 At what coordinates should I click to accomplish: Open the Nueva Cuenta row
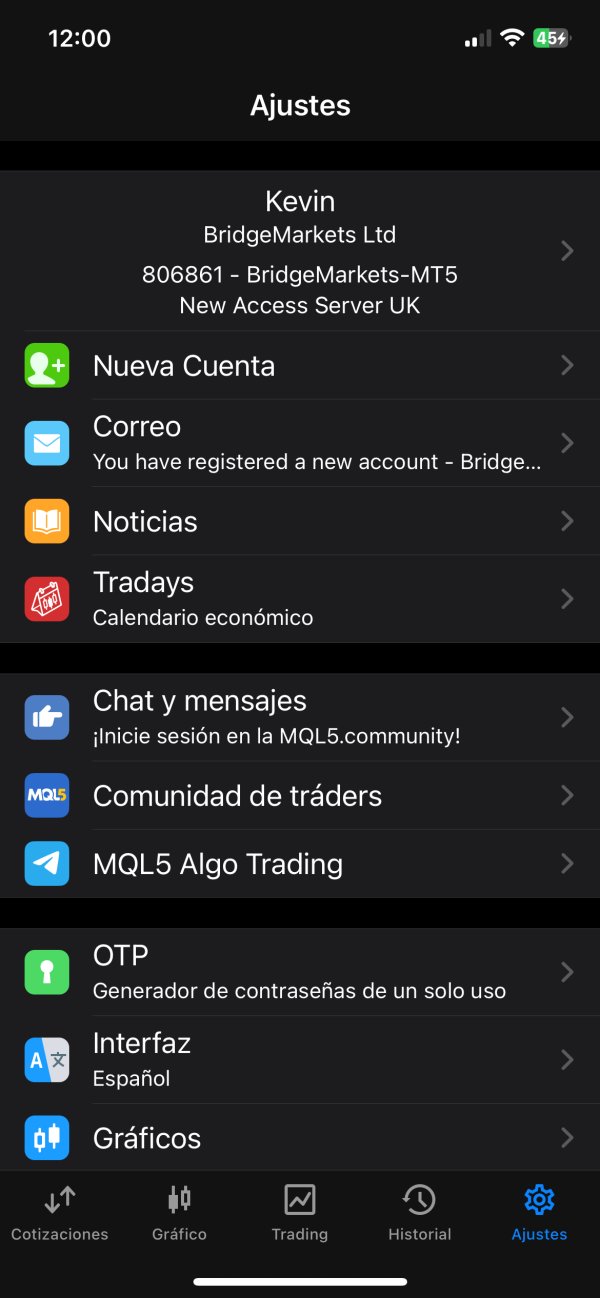click(x=300, y=366)
